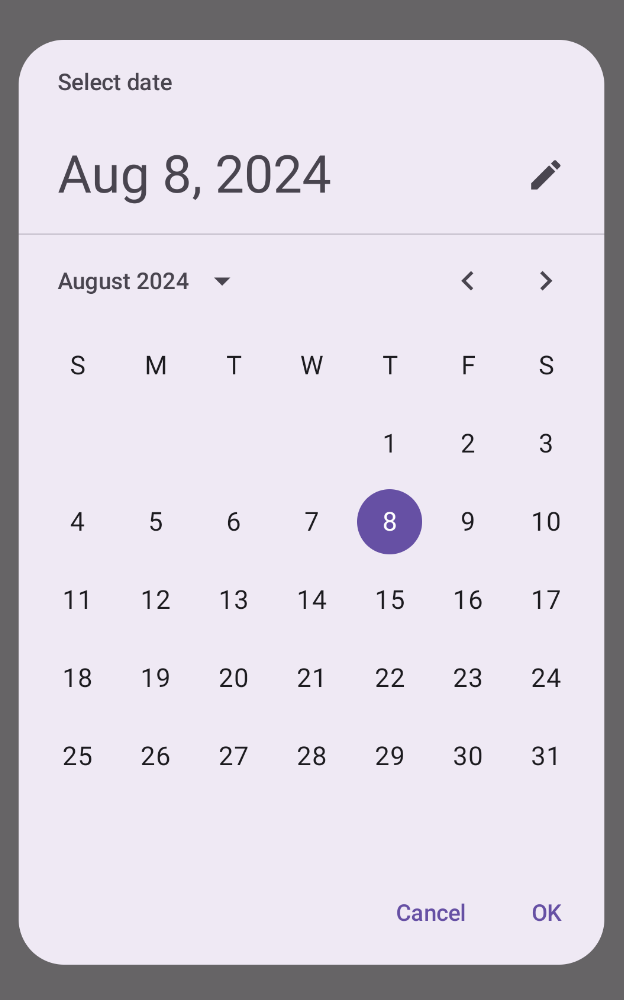Cancel the date selection

click(x=430, y=913)
